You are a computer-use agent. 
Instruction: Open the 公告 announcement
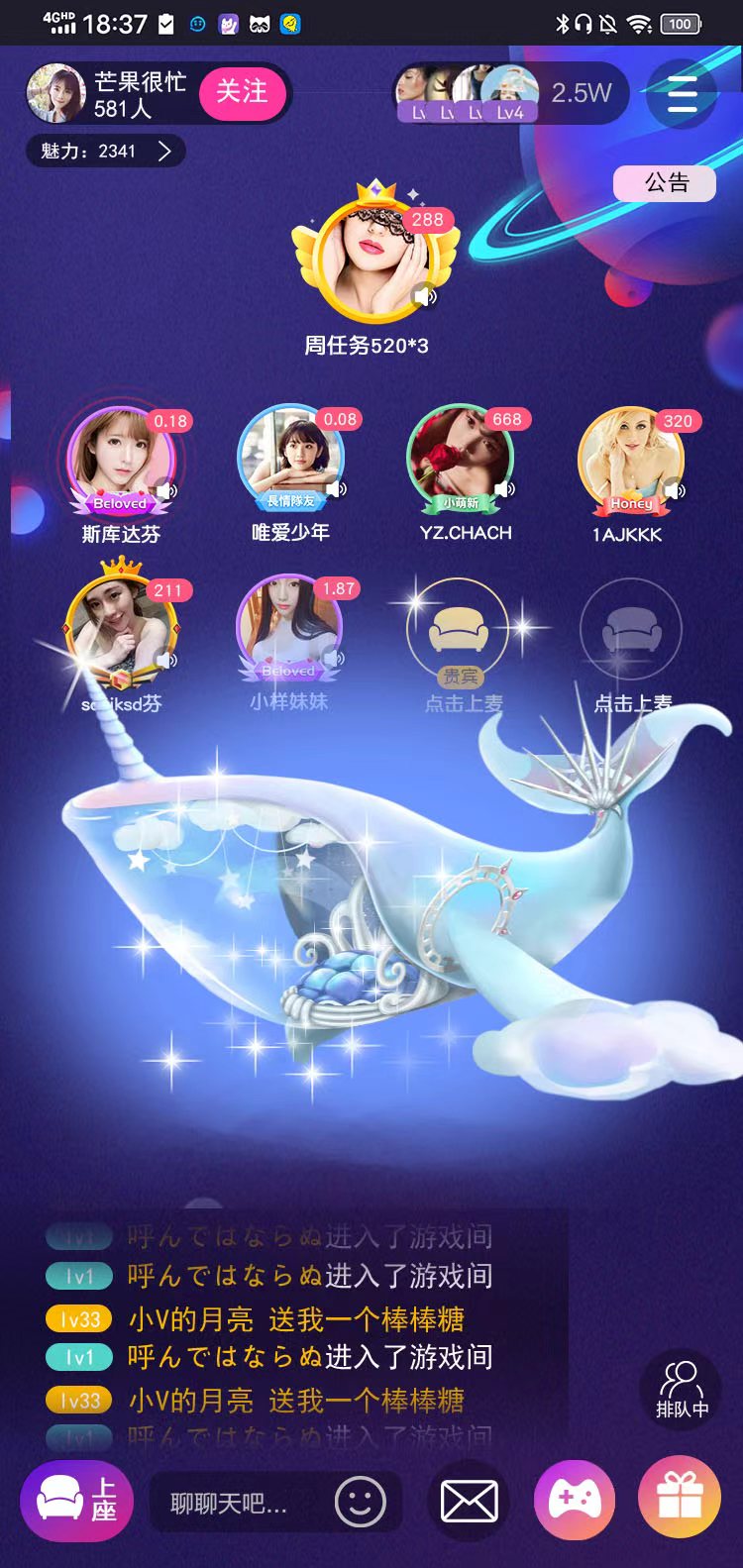pyautogui.click(x=665, y=183)
